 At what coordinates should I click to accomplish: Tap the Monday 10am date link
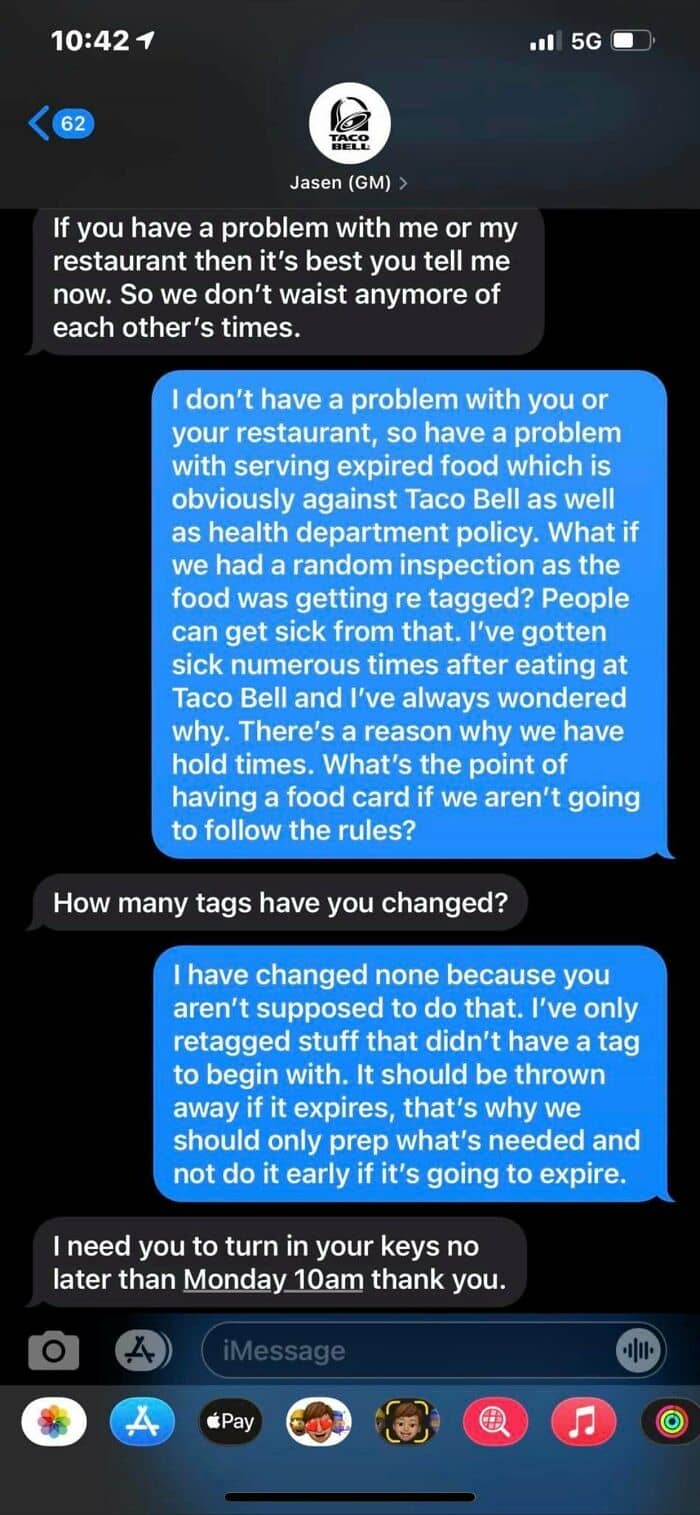[x=274, y=1279]
